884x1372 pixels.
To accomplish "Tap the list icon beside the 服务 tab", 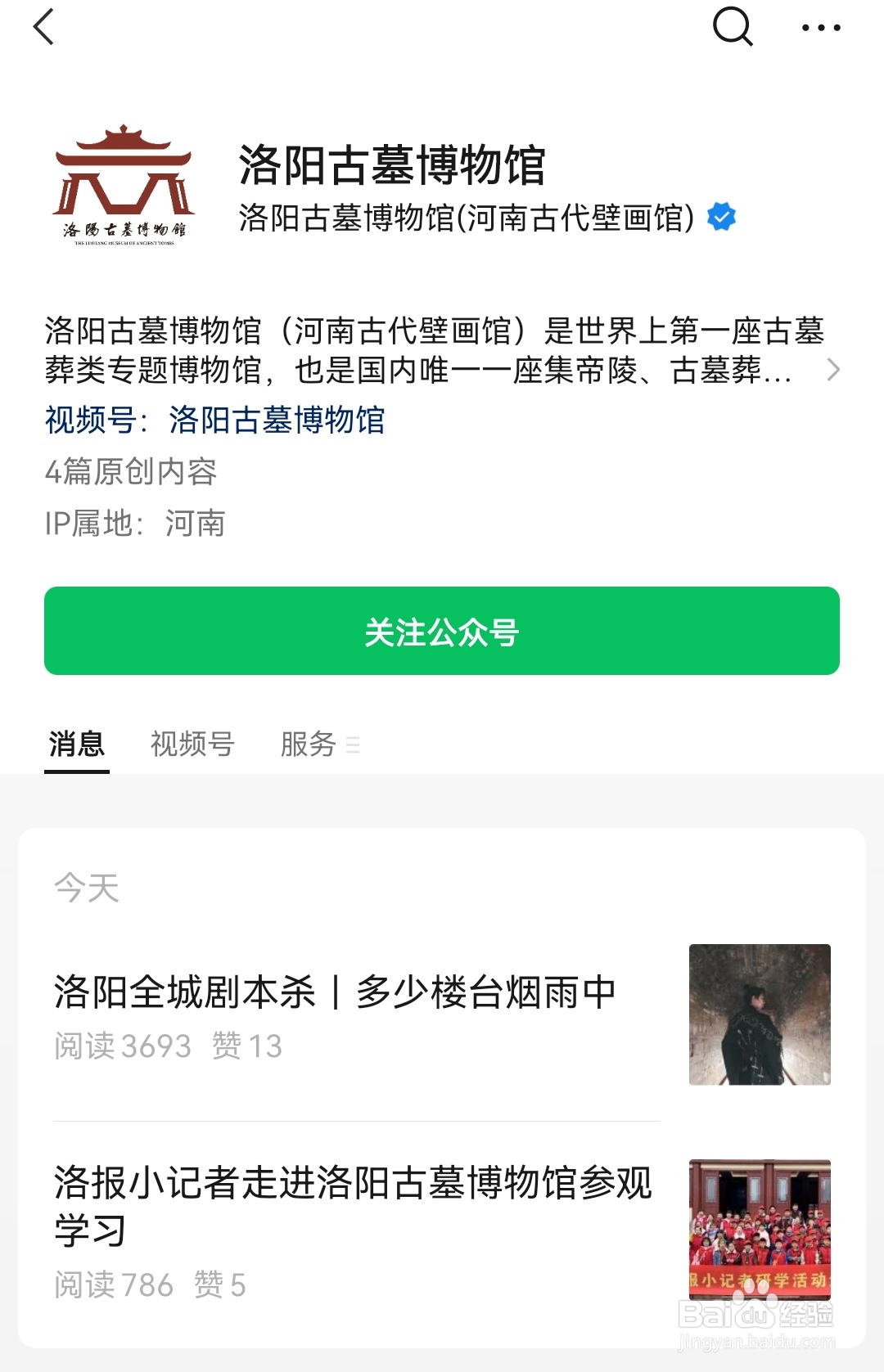I will (354, 747).
